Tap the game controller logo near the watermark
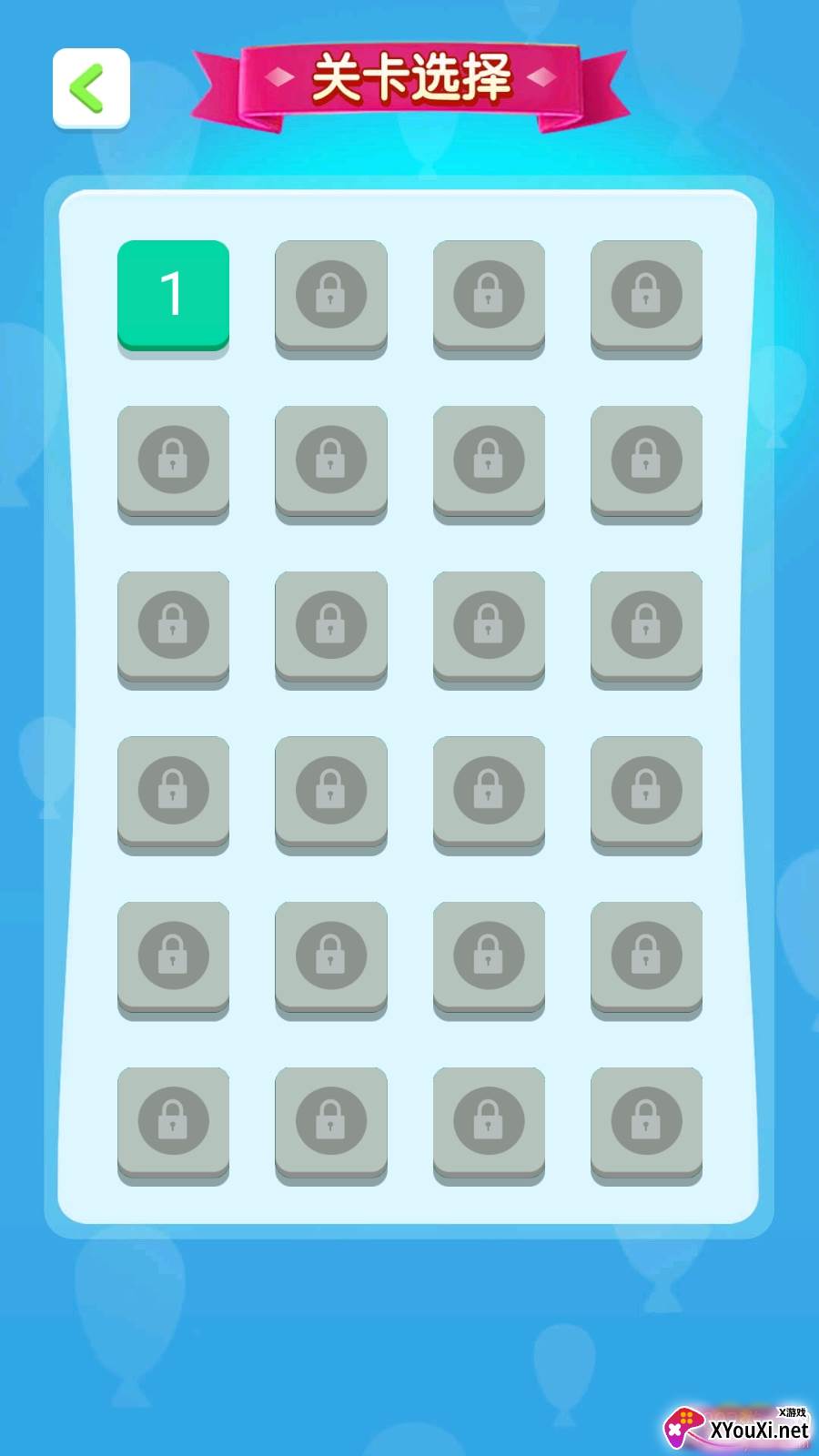The image size is (819, 1456). [x=682, y=1424]
